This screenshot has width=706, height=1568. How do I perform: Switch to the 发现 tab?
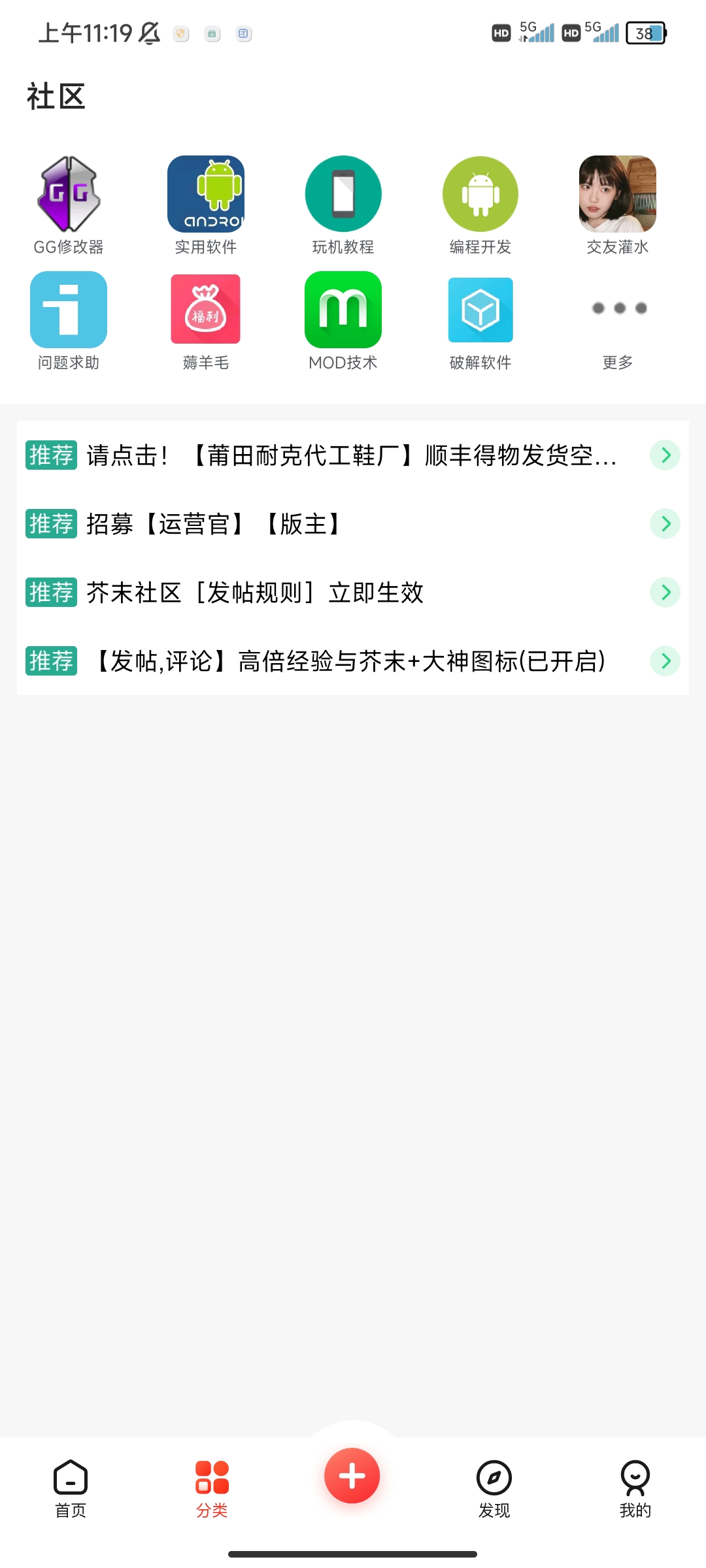point(494,1489)
